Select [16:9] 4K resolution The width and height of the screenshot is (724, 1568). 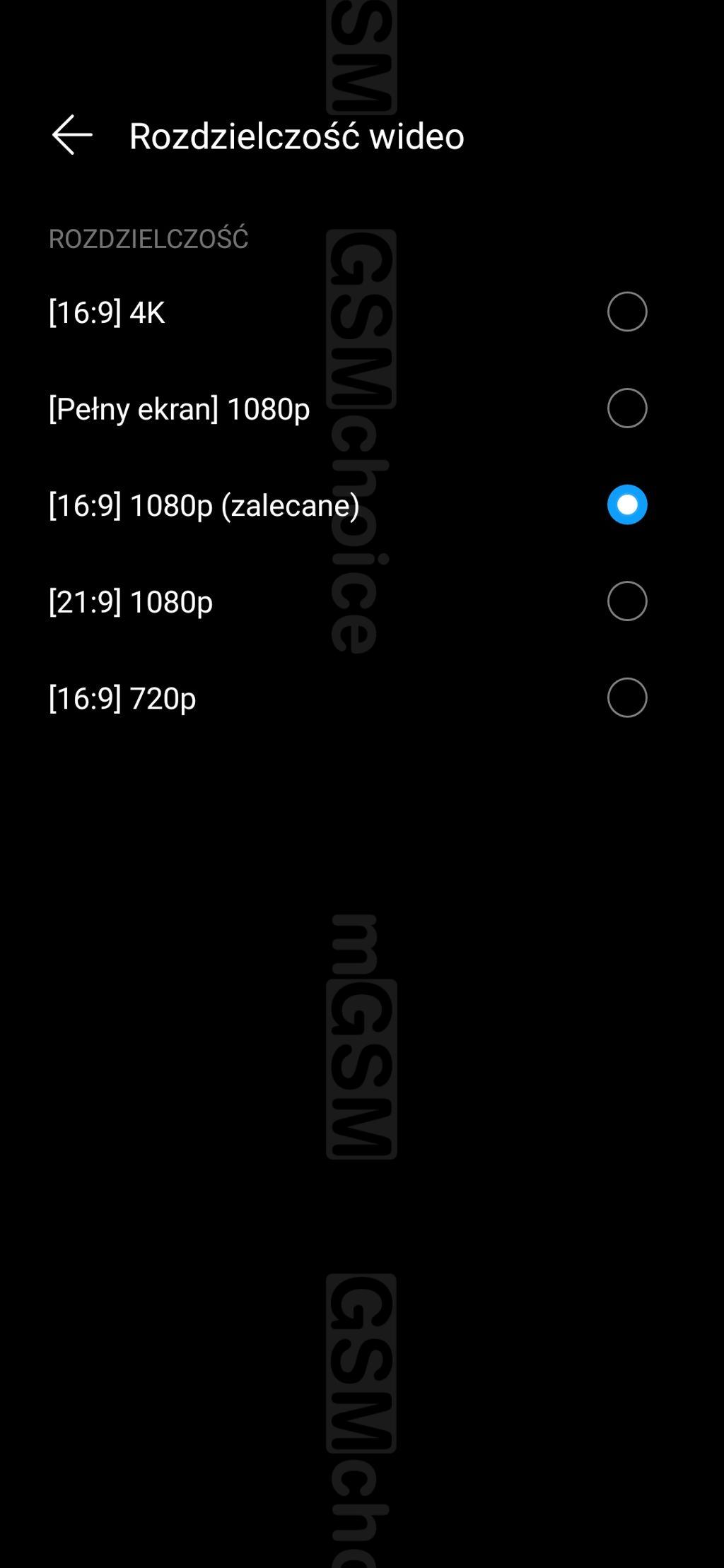coord(626,312)
